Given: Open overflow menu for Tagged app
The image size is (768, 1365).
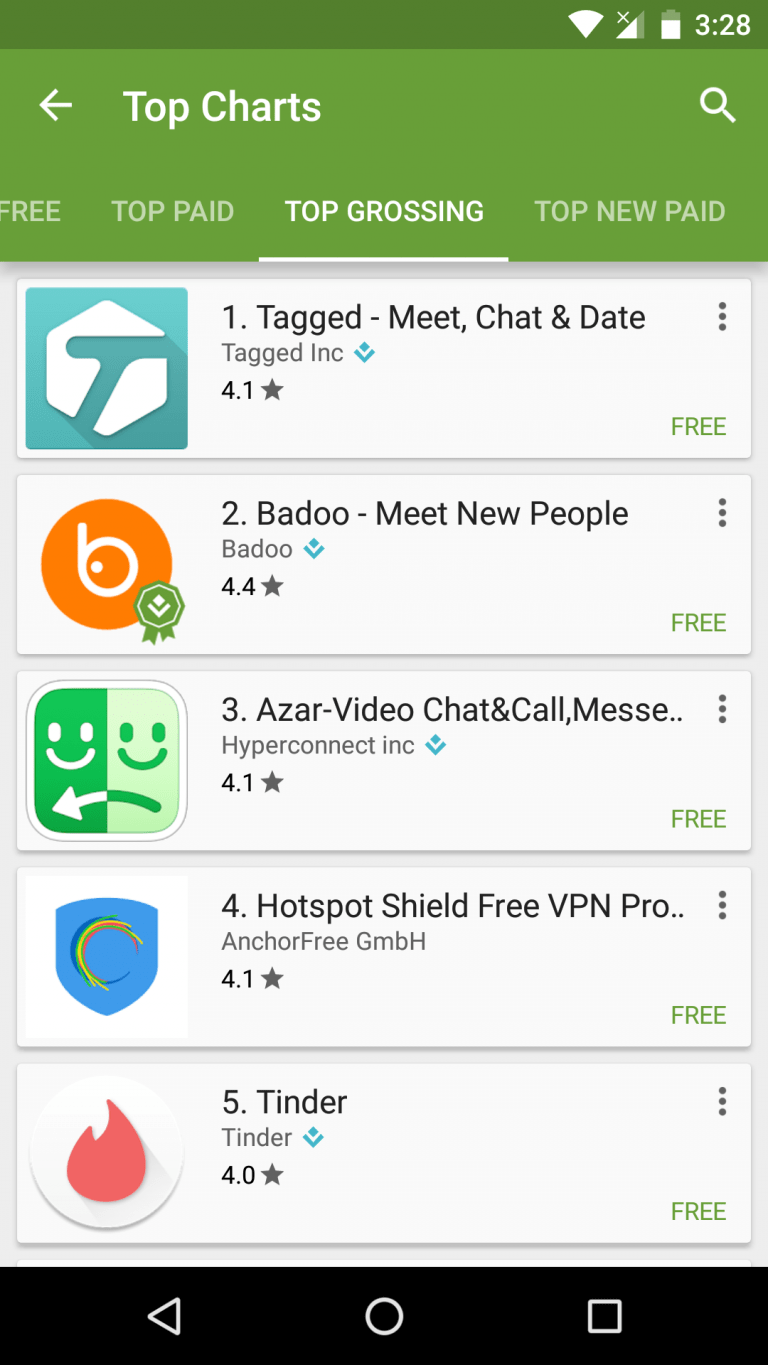Looking at the screenshot, I should pyautogui.click(x=721, y=318).
